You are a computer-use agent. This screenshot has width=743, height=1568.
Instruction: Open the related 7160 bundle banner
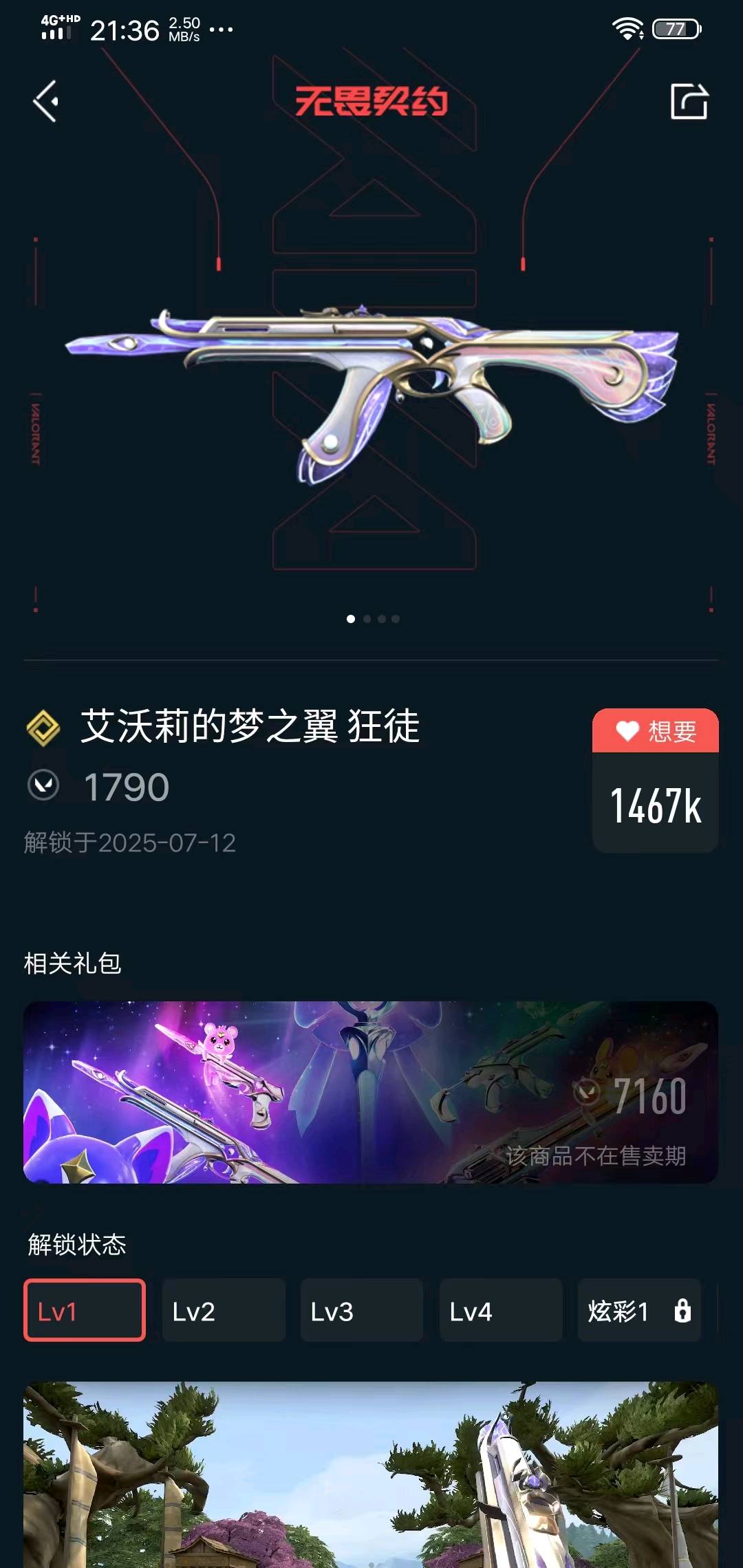click(x=371, y=1092)
